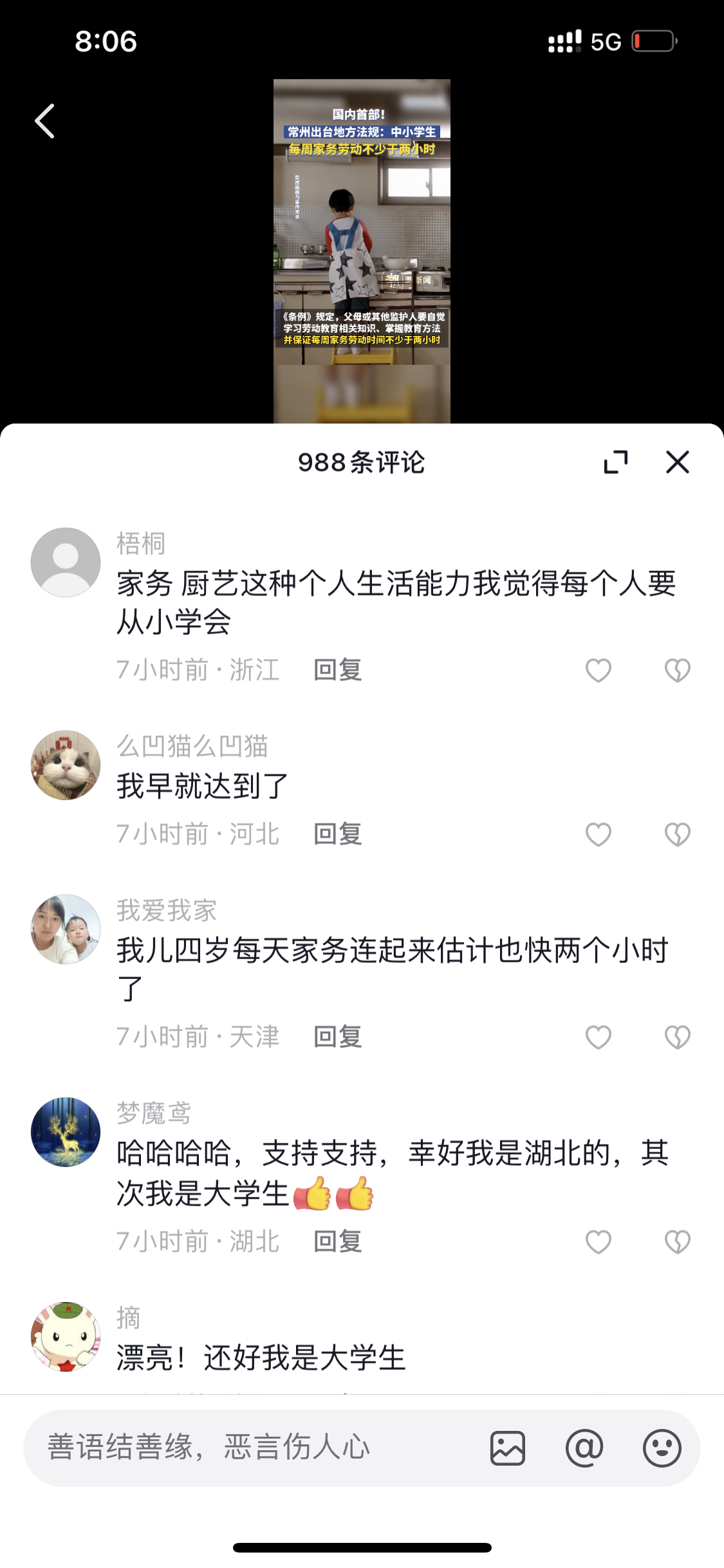
Task: Dislike 梧桐's comment
Action: (677, 670)
